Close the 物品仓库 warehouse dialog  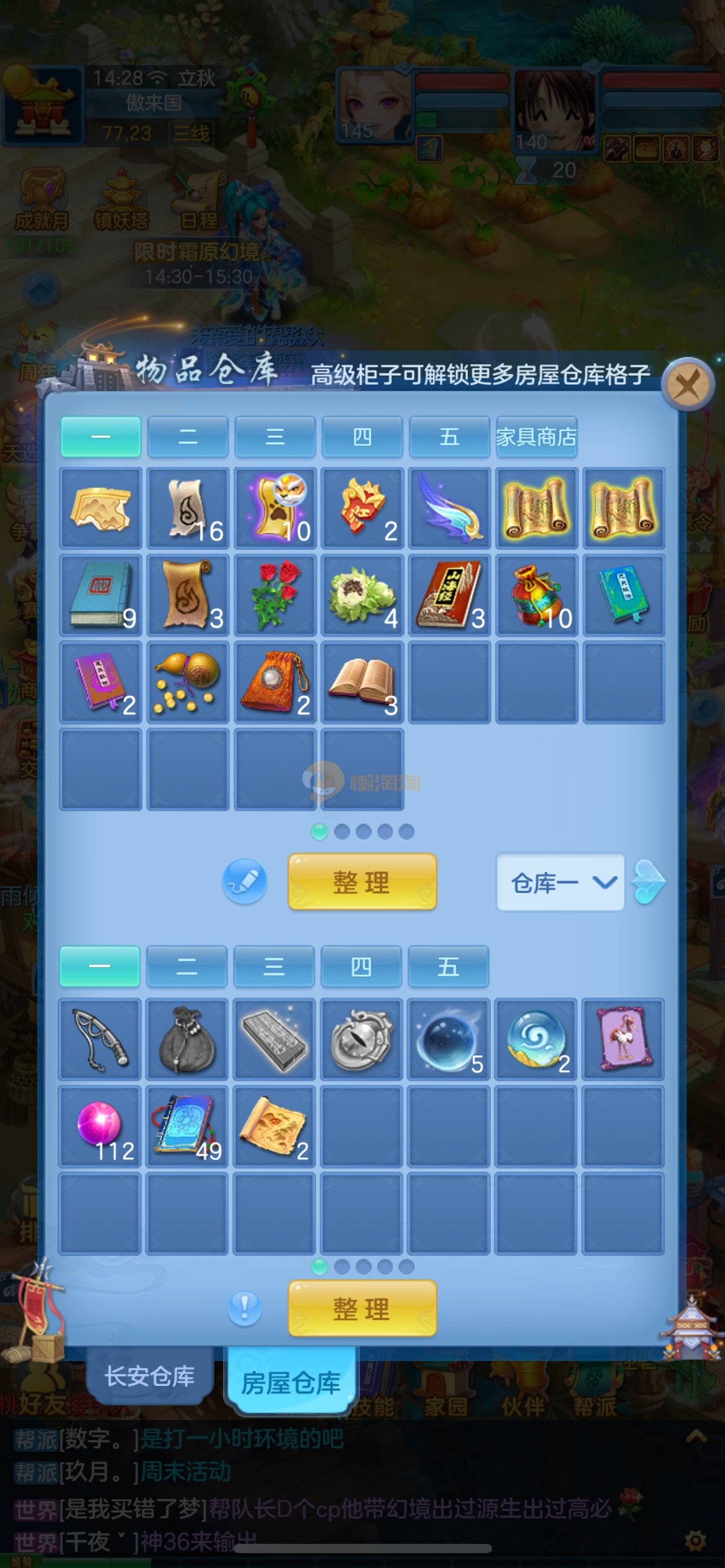click(687, 385)
